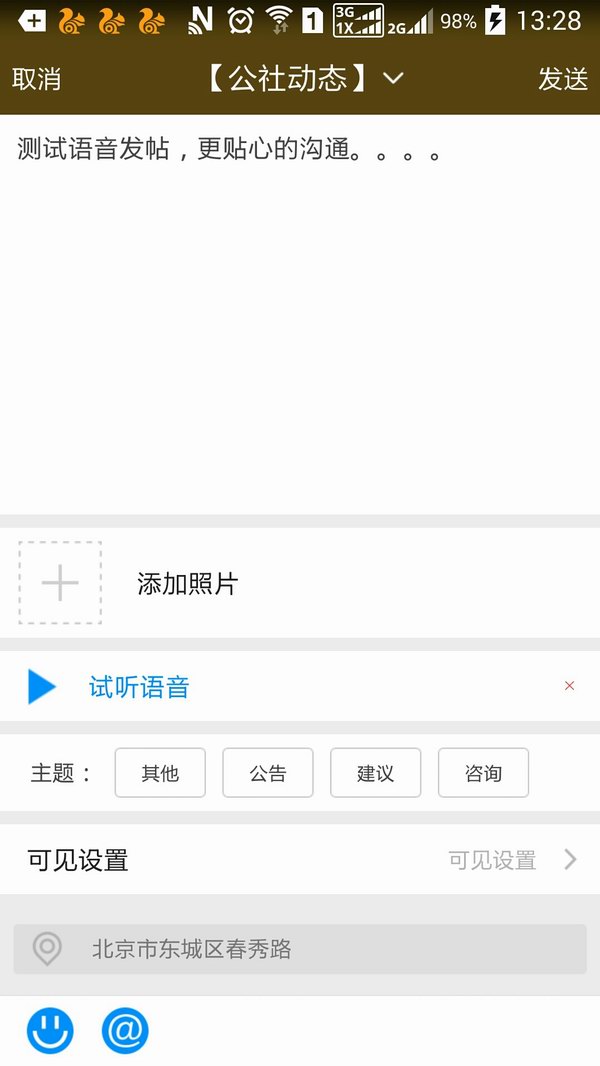Screen dimensions: 600x1066
Task: Select 咨询 as the topic
Action: pyautogui.click(x=483, y=773)
